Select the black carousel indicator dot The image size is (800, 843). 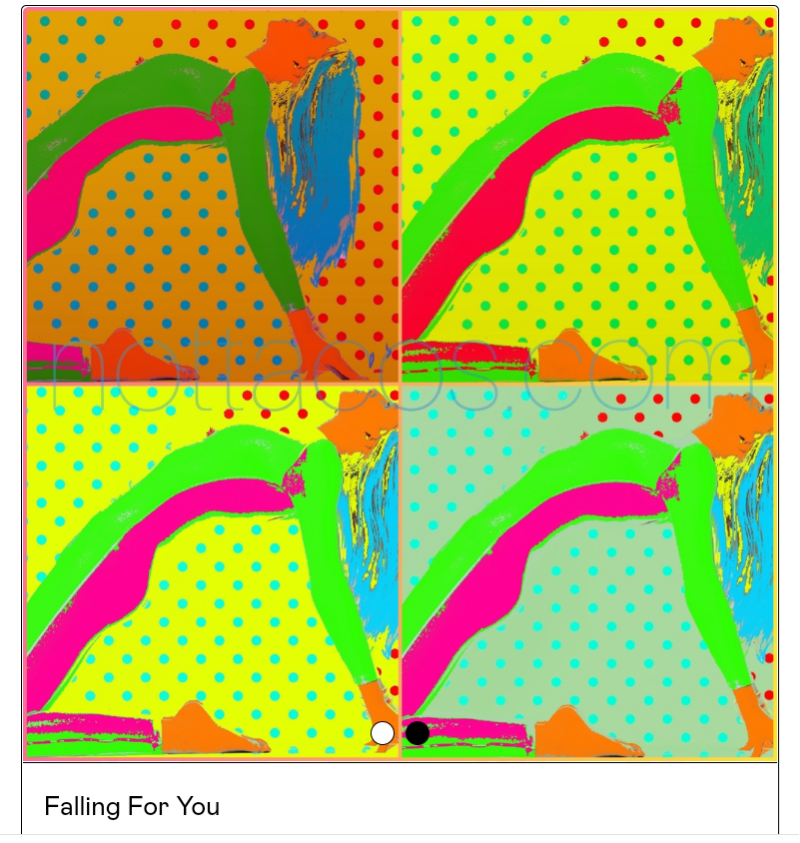(417, 733)
